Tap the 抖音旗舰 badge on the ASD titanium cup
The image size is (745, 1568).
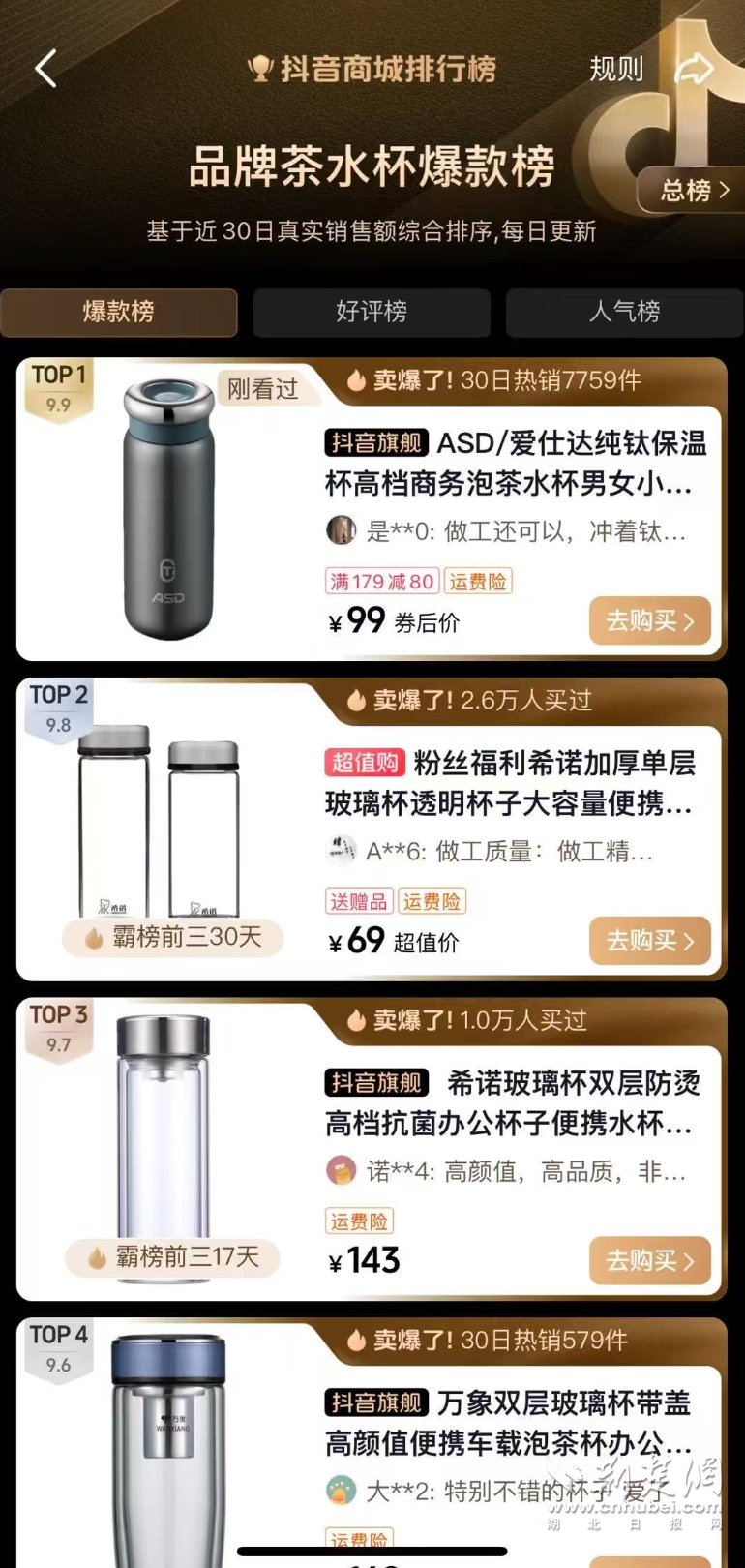click(x=373, y=443)
